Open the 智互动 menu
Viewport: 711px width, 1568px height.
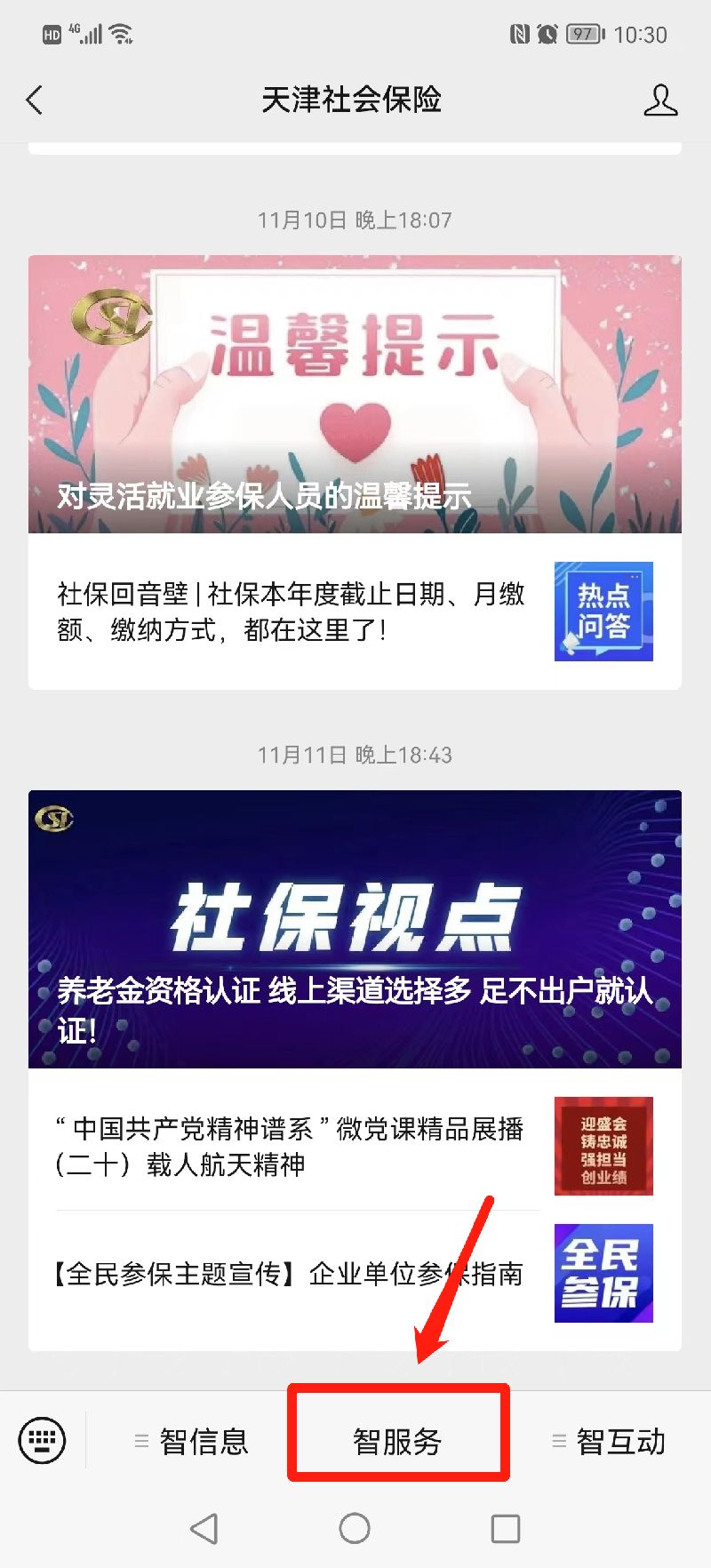[x=610, y=1441]
